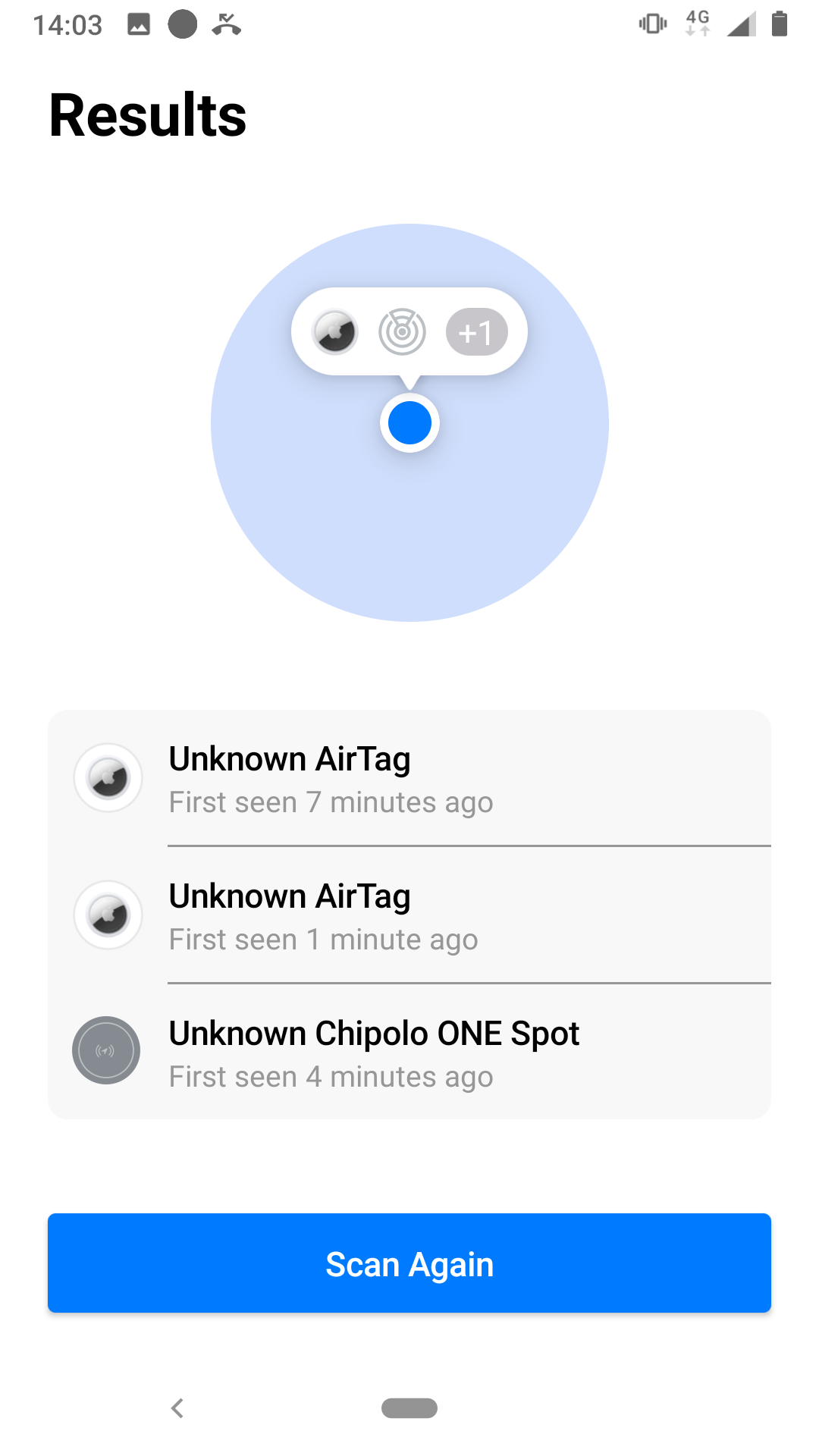
Task: Tap the +1 badge in the map bubble
Action: [476, 332]
